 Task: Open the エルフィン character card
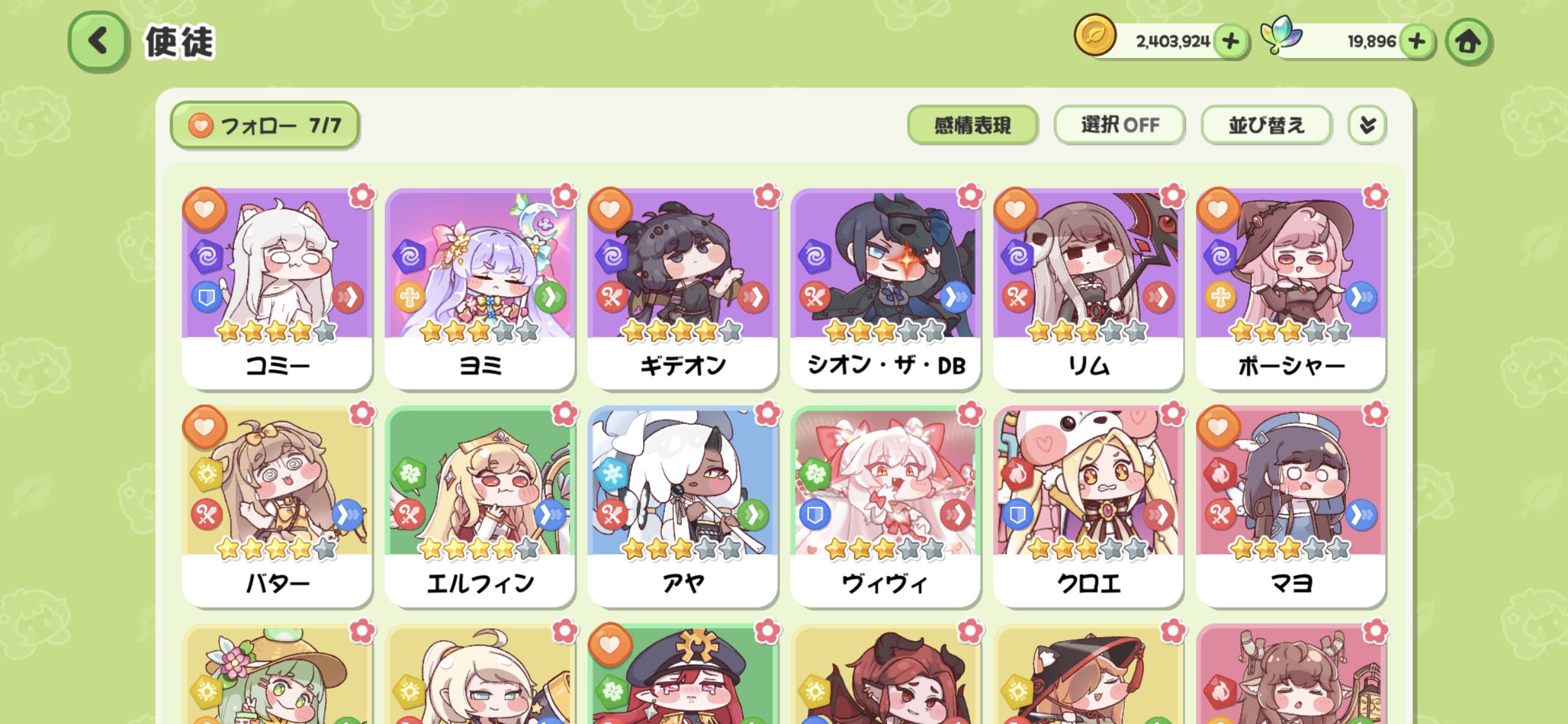(480, 507)
